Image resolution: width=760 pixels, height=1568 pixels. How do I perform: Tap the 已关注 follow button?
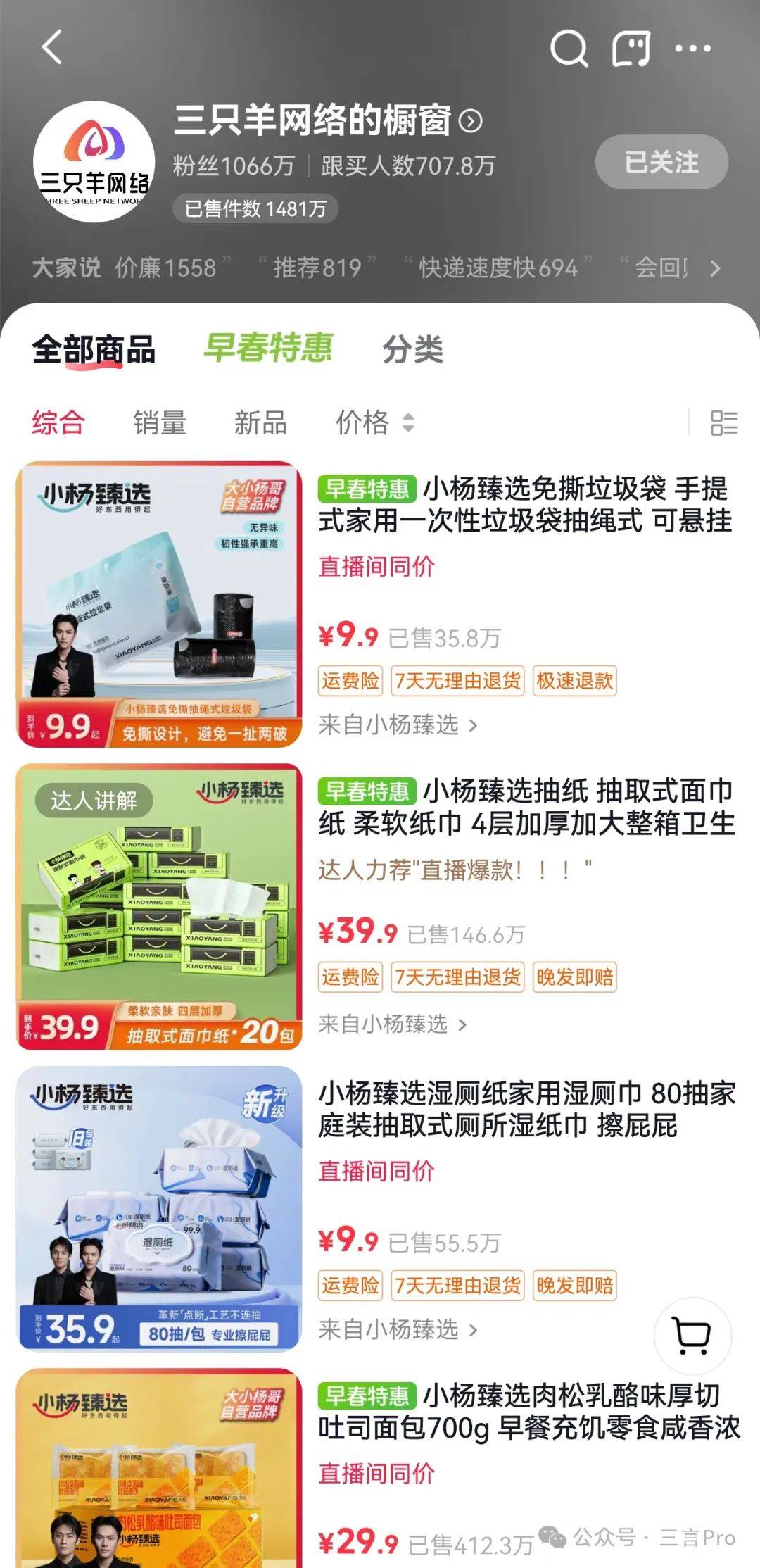tap(661, 163)
